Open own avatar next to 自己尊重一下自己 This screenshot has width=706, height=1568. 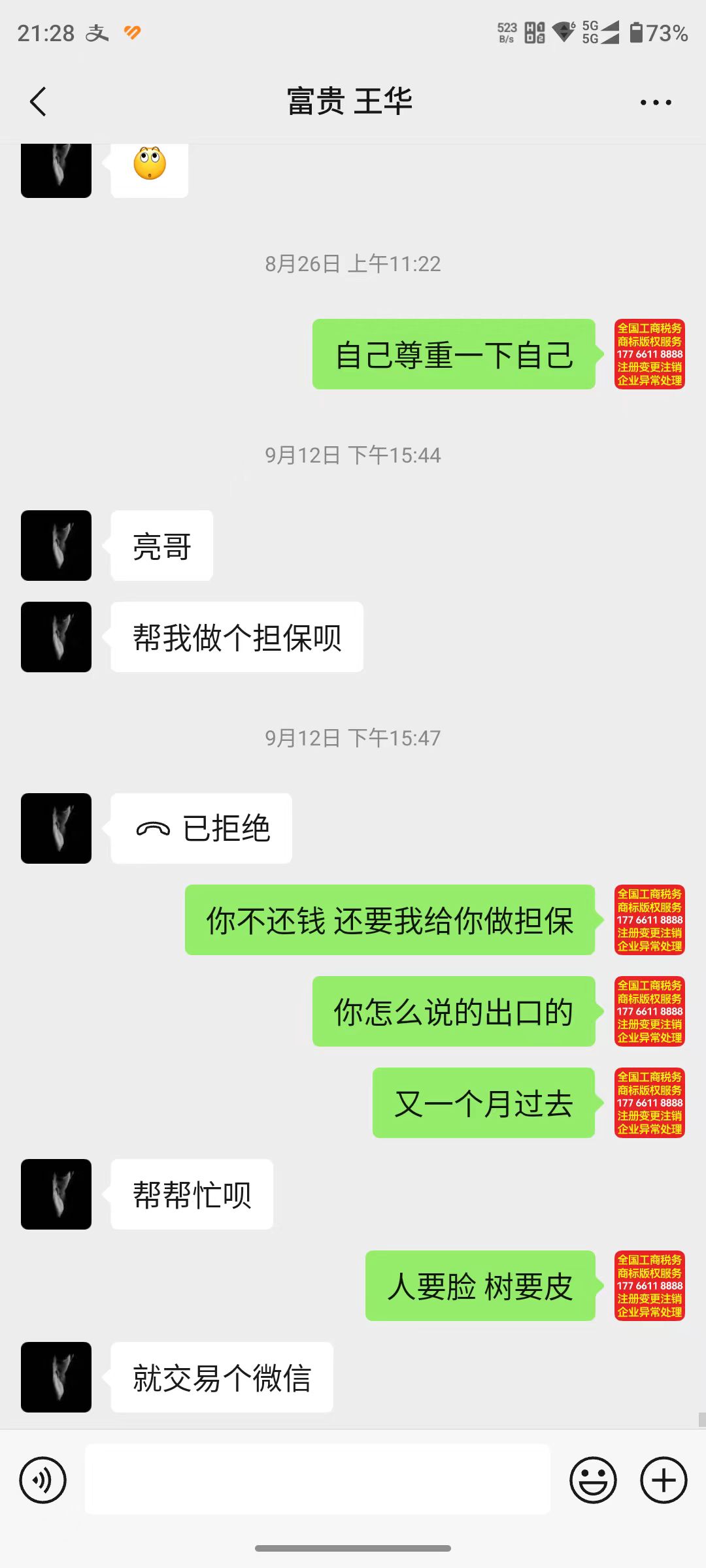649,354
